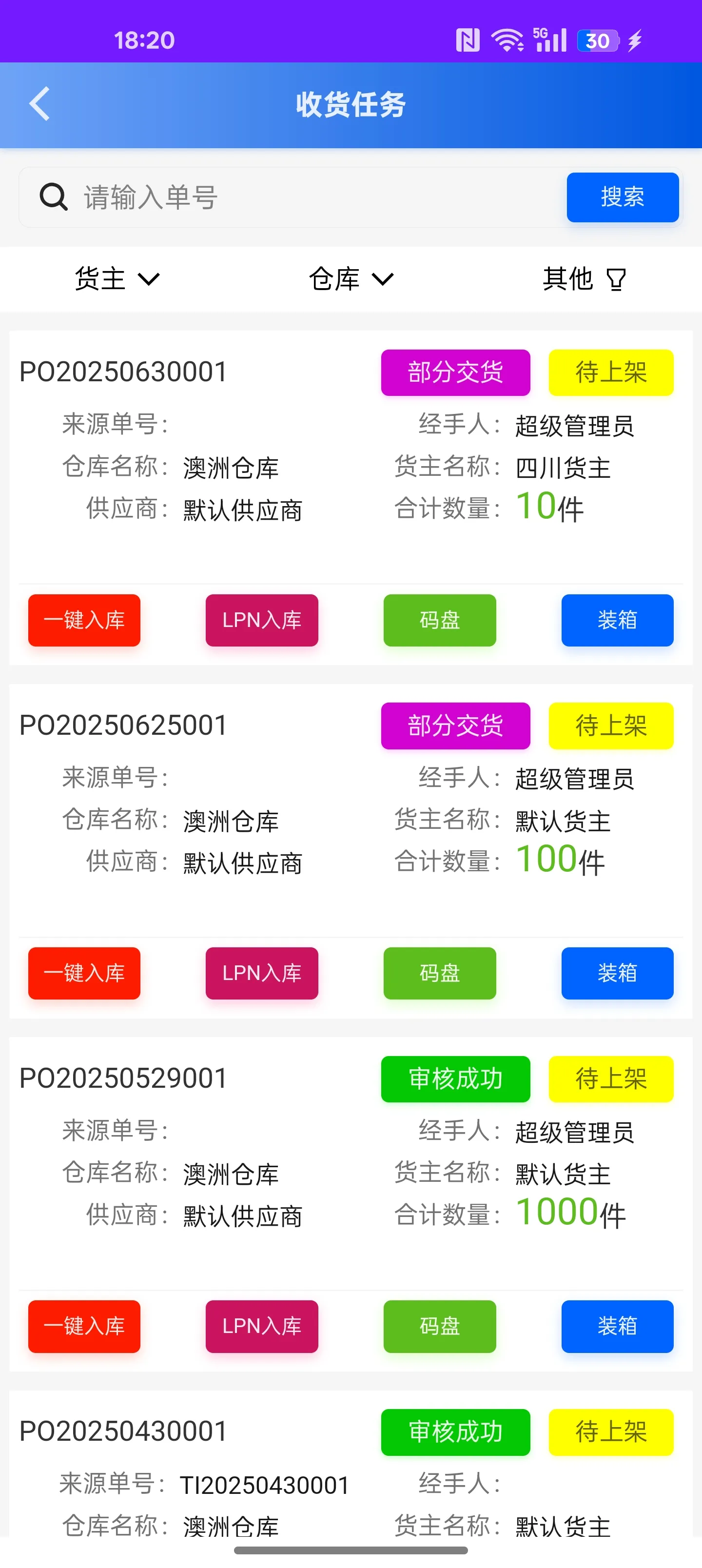Viewport: 702px width, 1568px height.
Task: Click 码盘 on order PO20250630001
Action: [439, 620]
